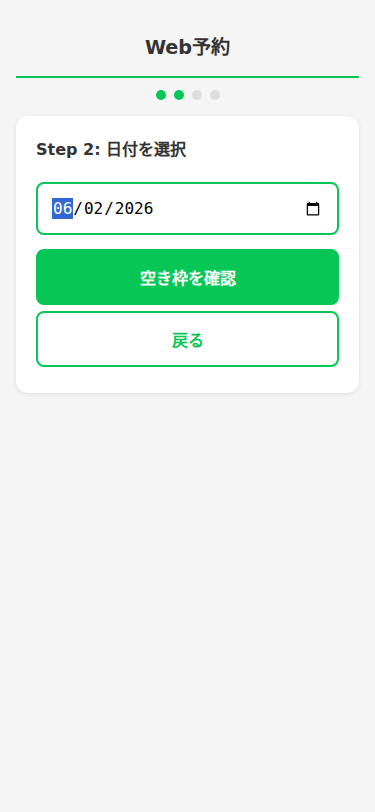Go back with the 戻る button
This screenshot has width=375, height=812.
(188, 339)
